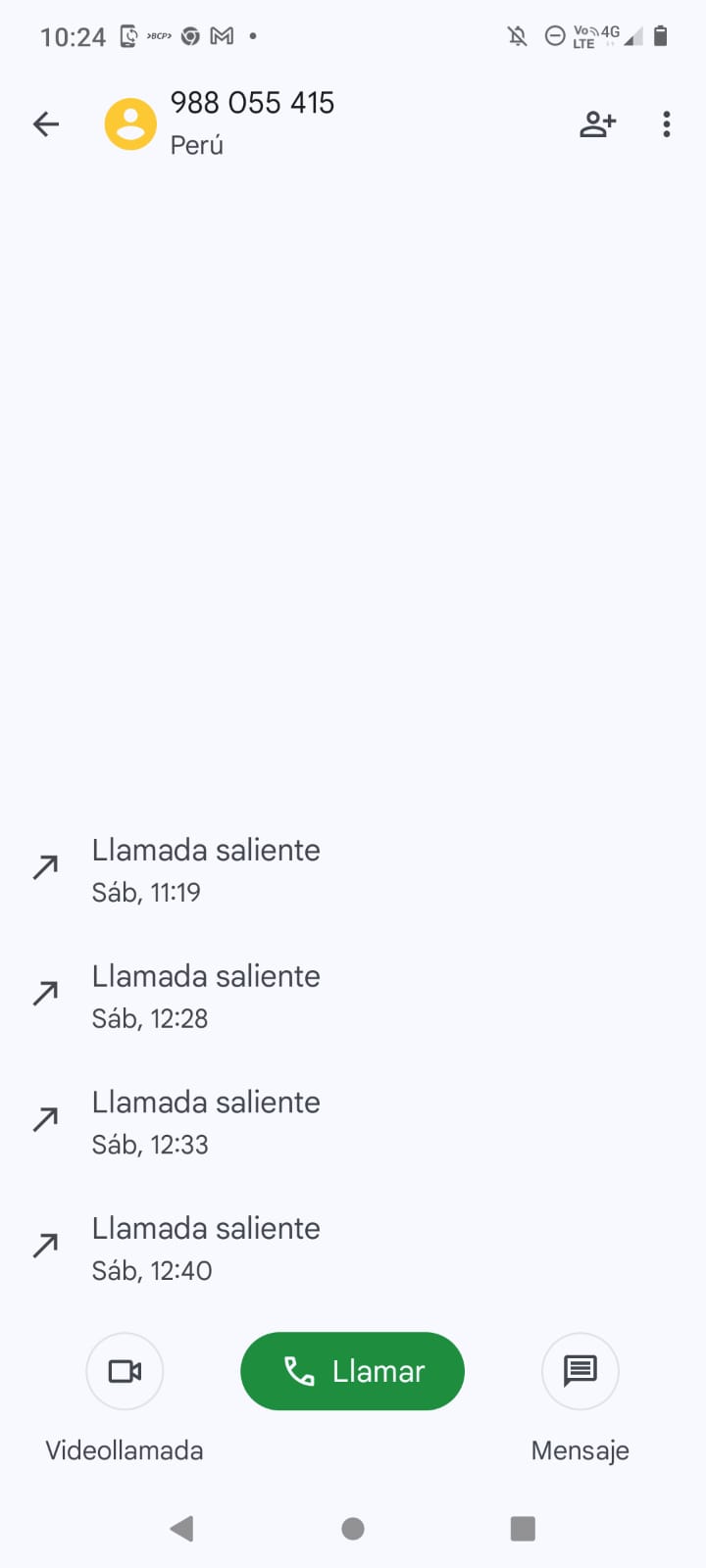Tap the Llamar call button
This screenshot has width=706, height=1568.
(x=352, y=1370)
